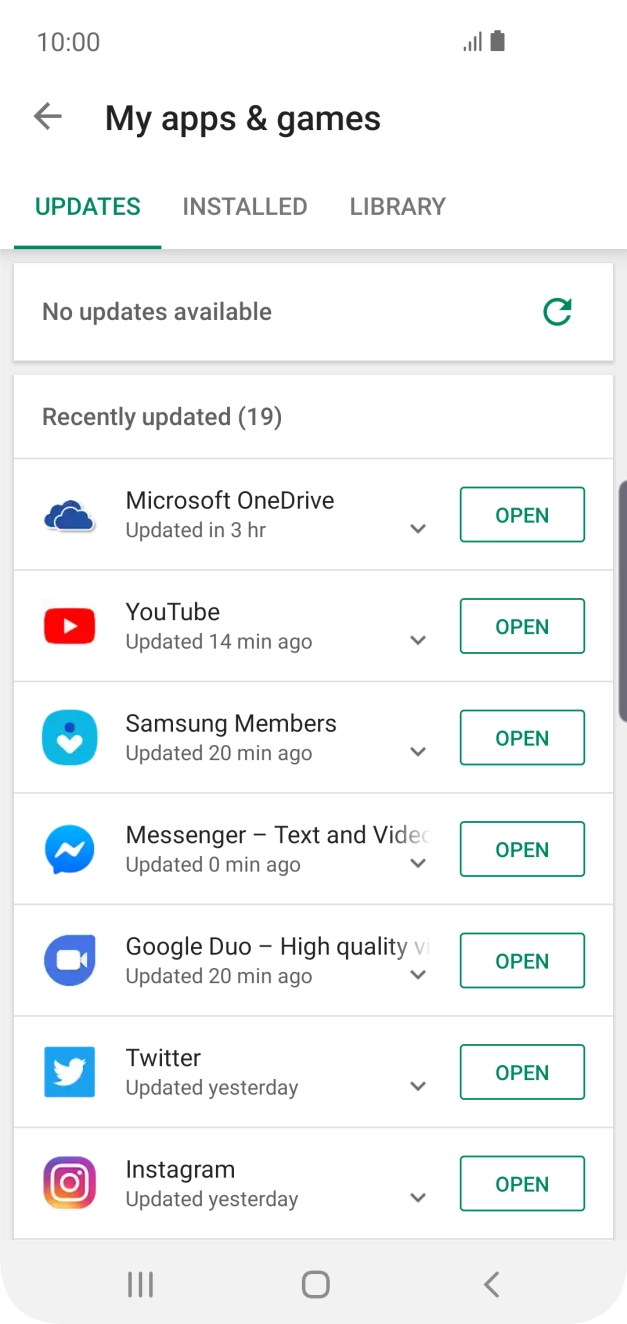Open Instagram with its OPEN button

pos(522,1184)
